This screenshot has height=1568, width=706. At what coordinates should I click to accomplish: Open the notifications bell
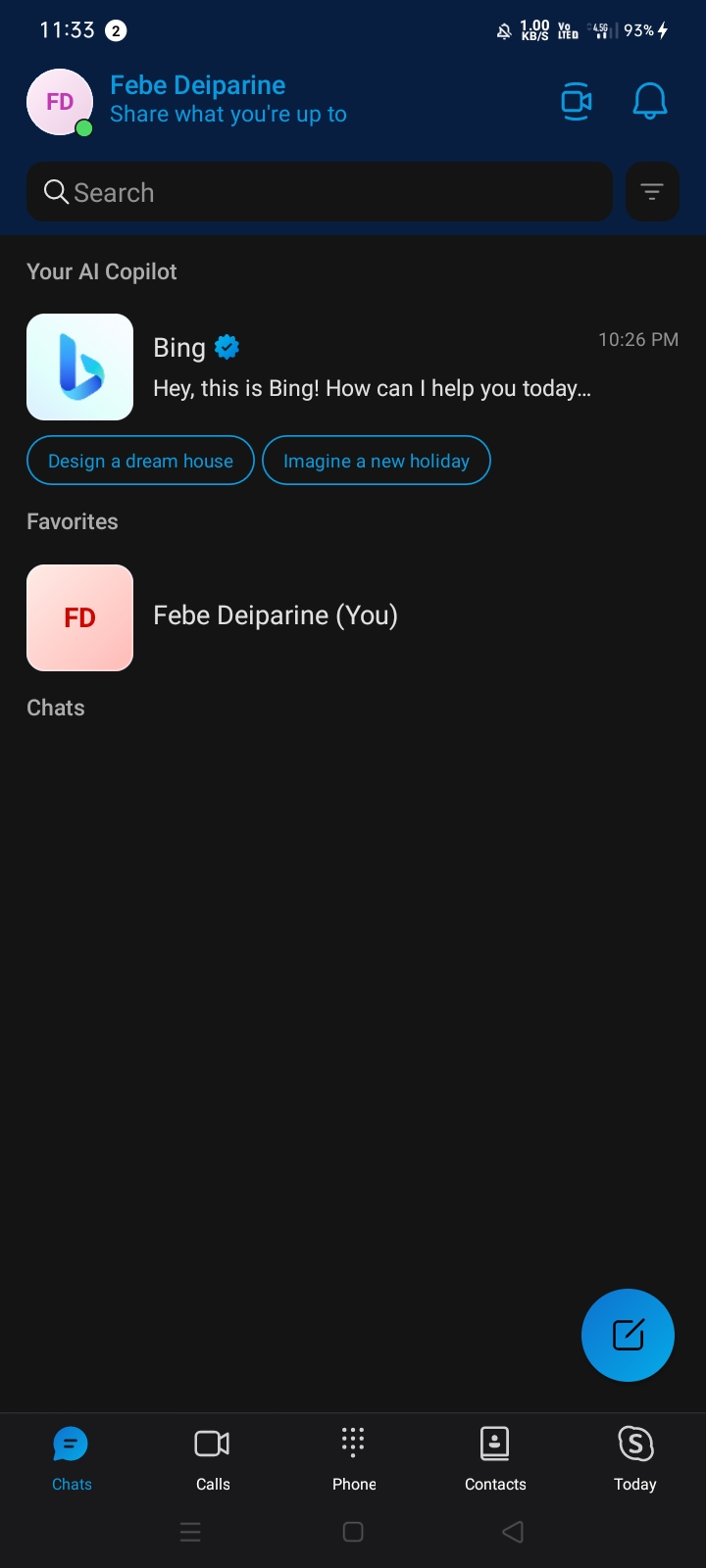point(650,102)
